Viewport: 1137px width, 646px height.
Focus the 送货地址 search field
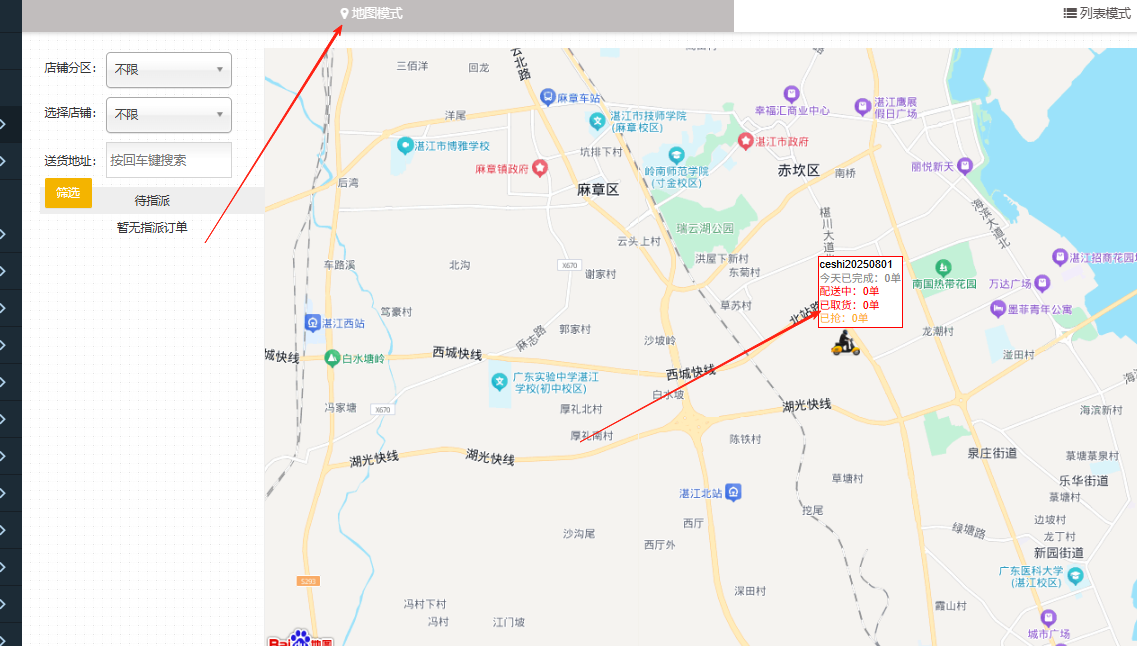(168, 160)
